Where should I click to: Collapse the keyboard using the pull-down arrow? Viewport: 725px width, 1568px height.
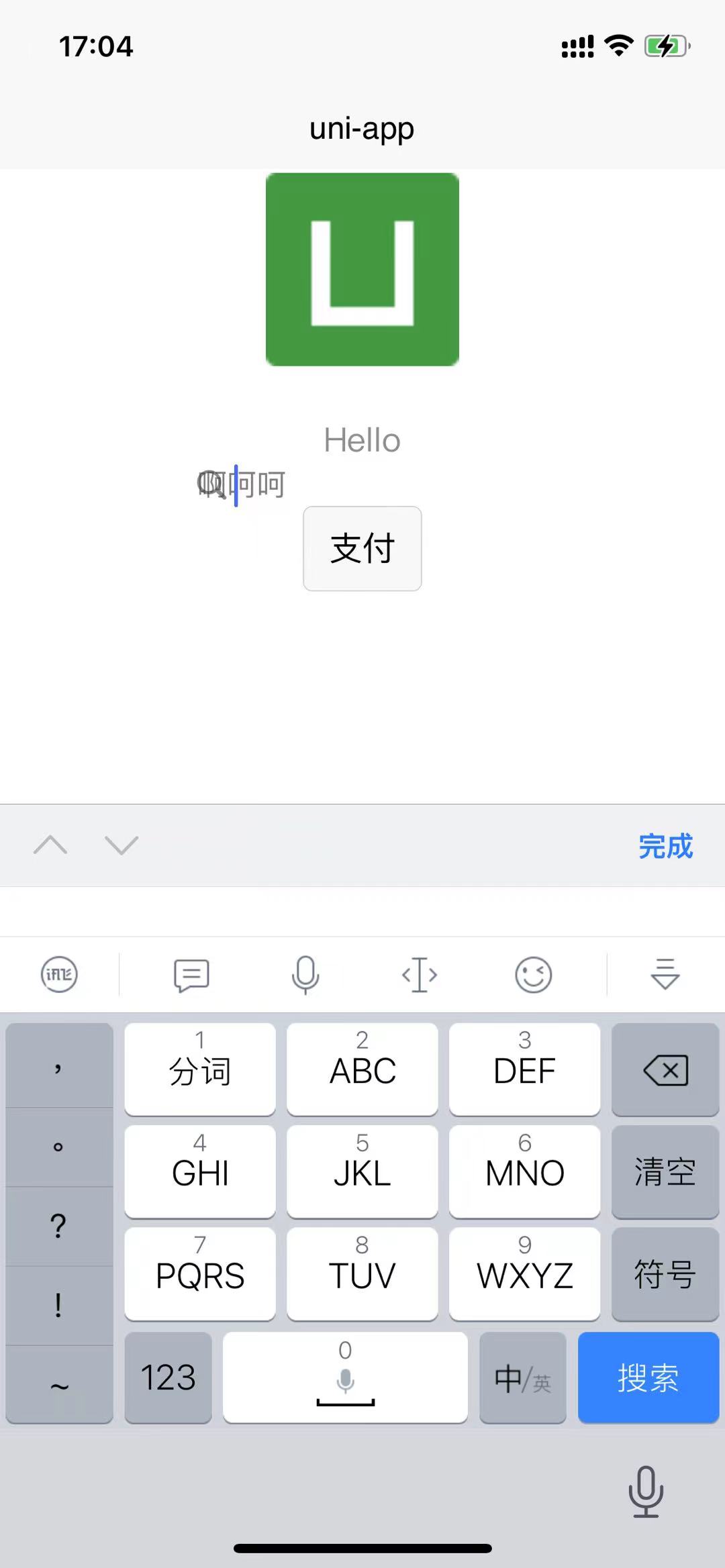[x=664, y=975]
